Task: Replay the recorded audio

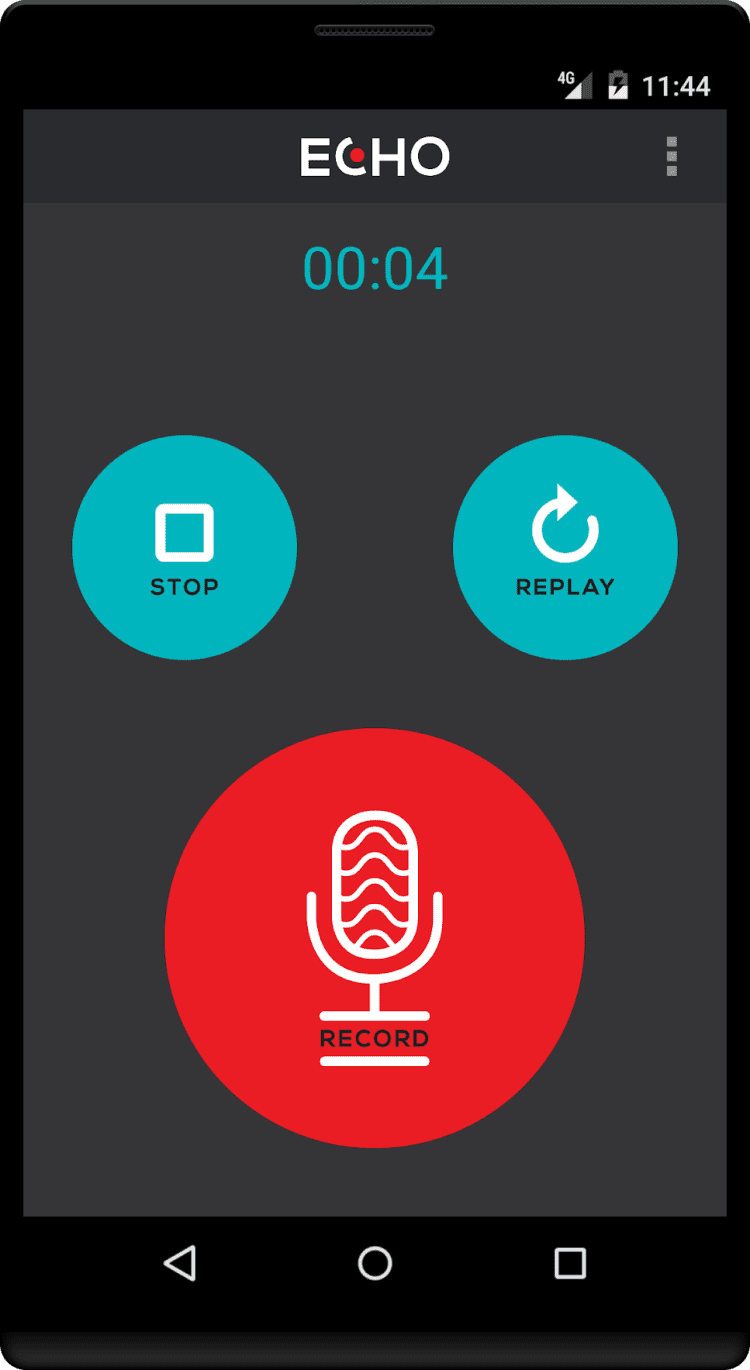Action: (565, 547)
